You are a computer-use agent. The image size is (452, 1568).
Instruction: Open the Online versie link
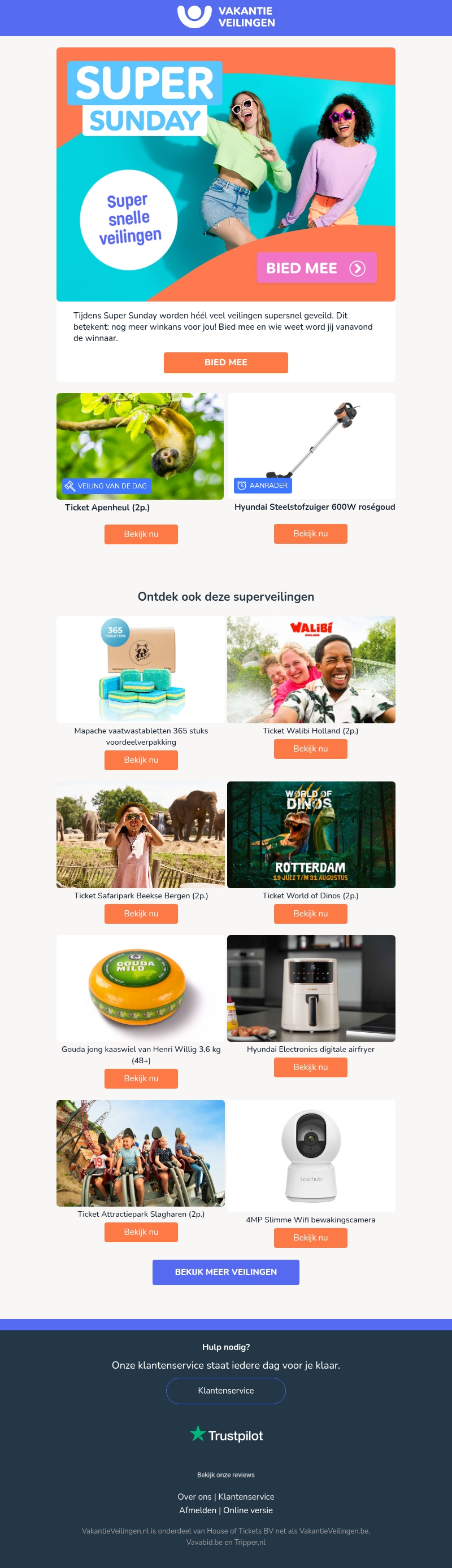[248, 1510]
